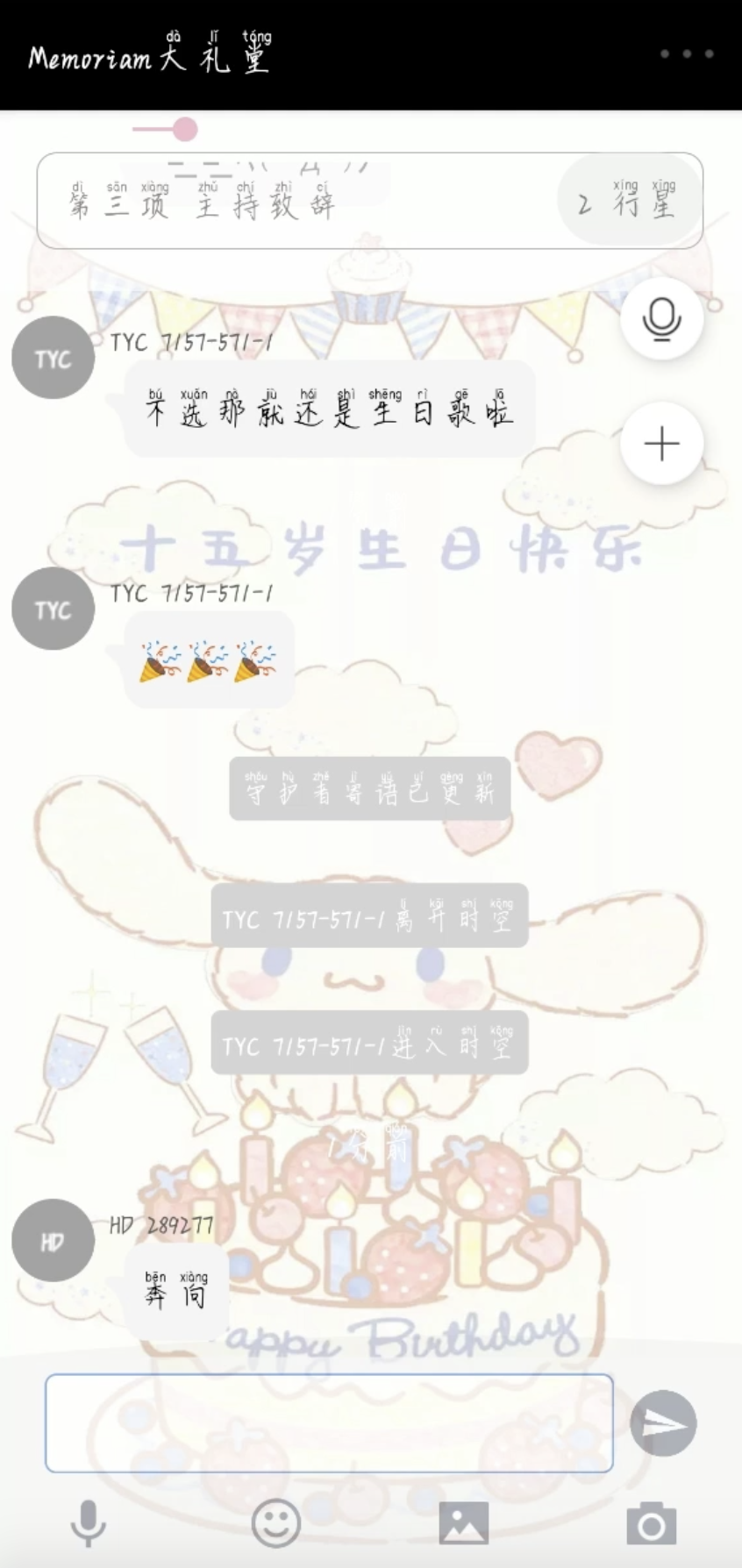742x1568 pixels.
Task: Tap the plus floating button
Action: tap(661, 444)
